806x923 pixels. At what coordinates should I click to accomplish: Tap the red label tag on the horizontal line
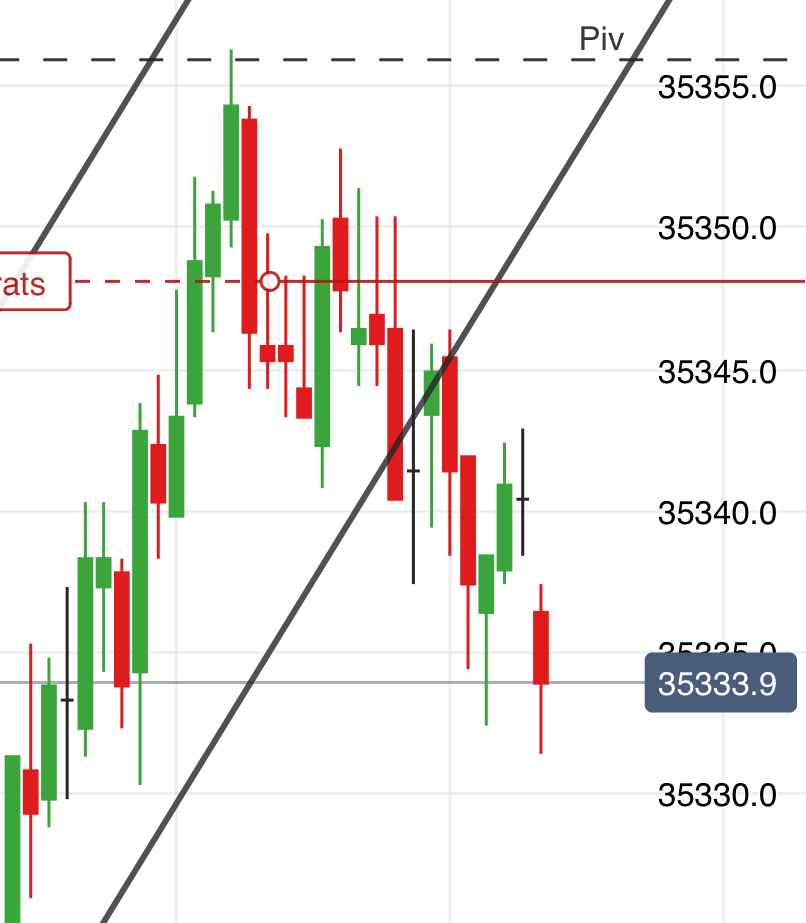[32, 282]
